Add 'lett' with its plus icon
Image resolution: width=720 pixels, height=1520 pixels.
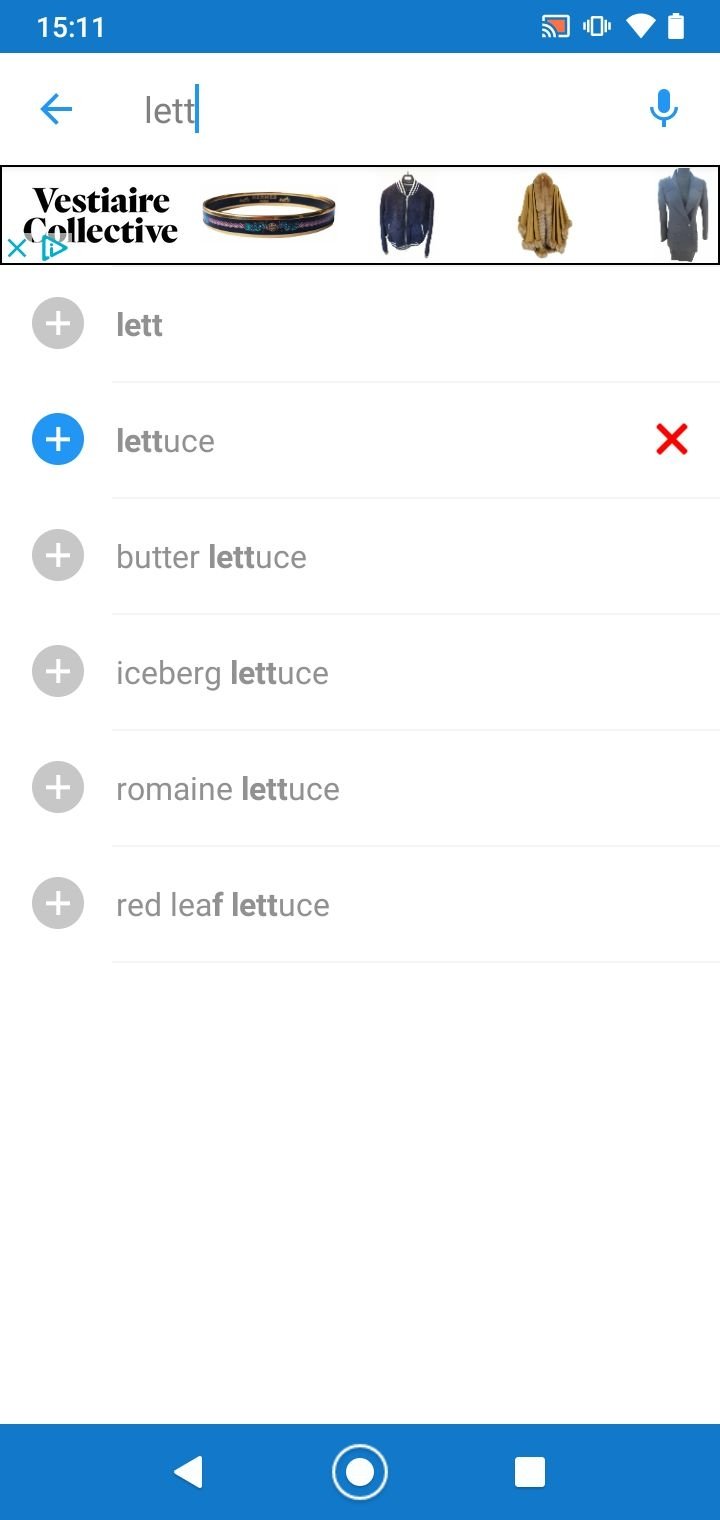click(58, 324)
